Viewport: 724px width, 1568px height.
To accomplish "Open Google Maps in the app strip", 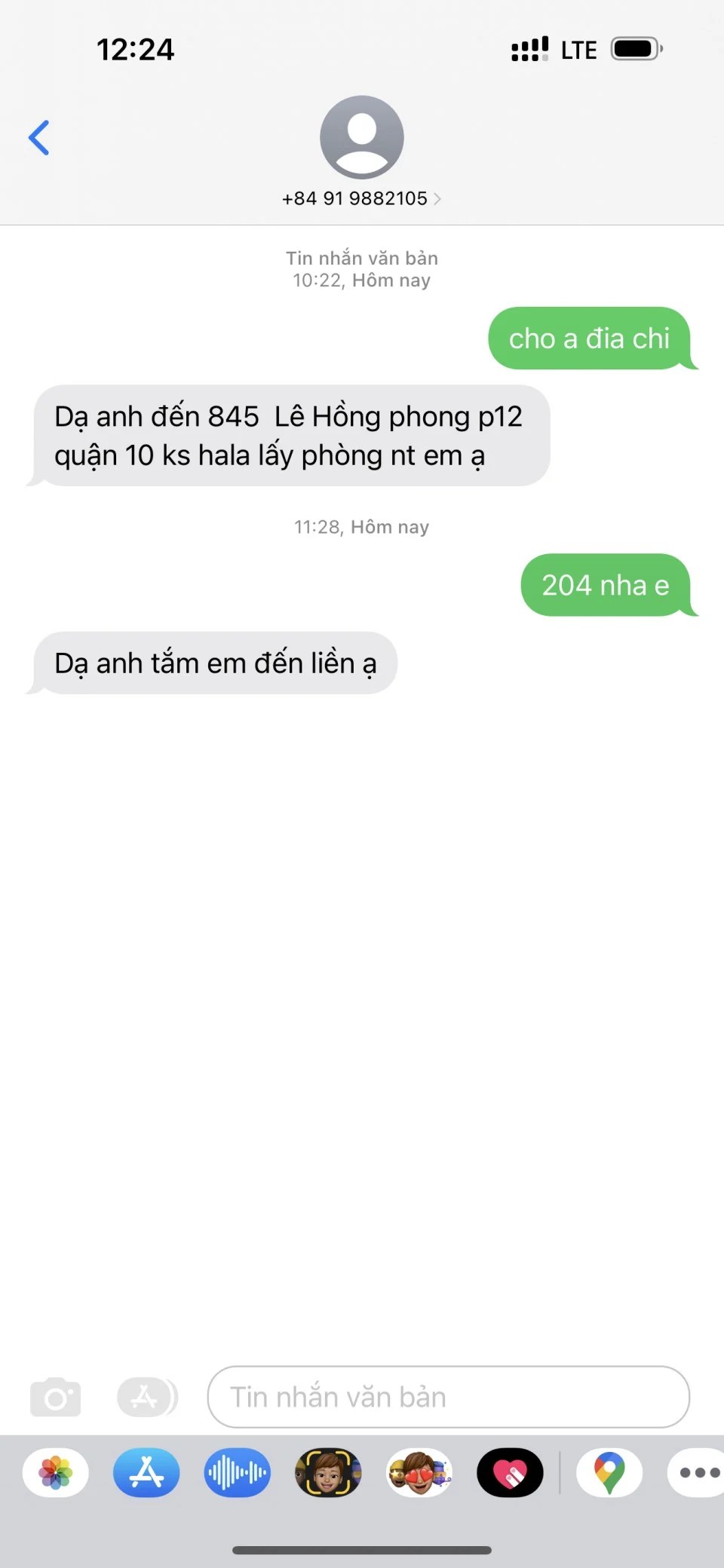I will pyautogui.click(x=609, y=1472).
